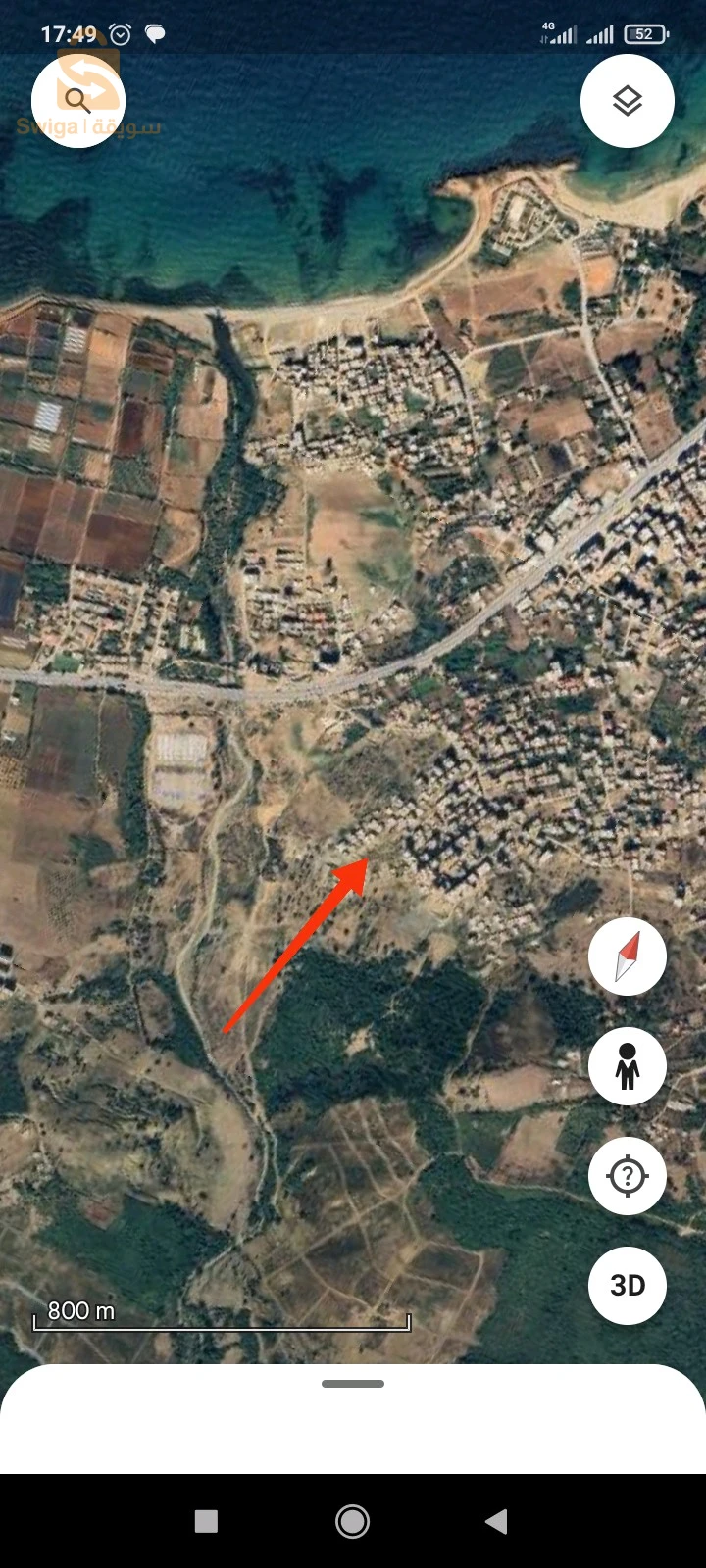Tap the battery indicator showing 52

642,32
